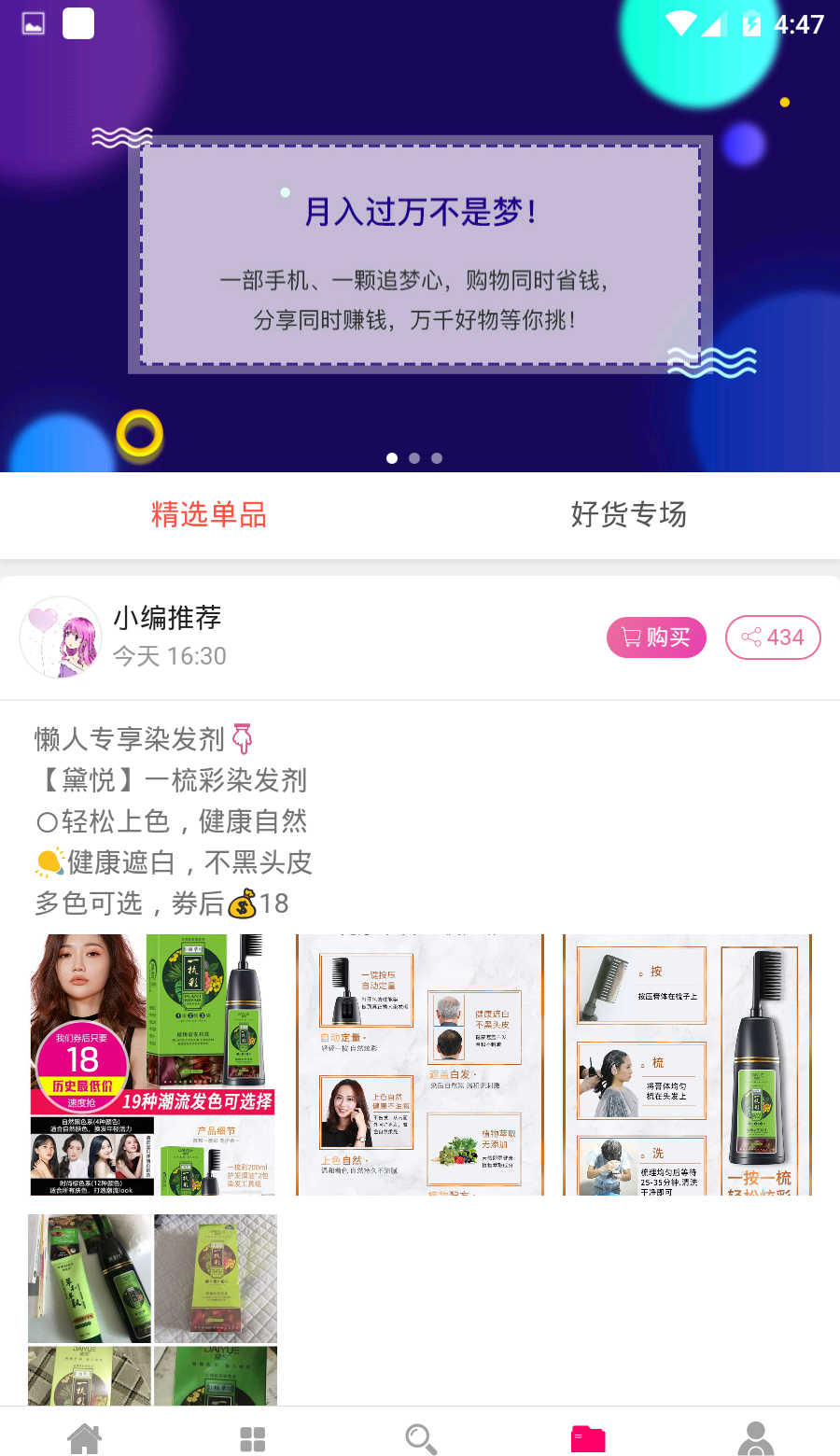Viewport: 840px width, 1456px height.
Task: Open the 一按一梳 usage steps image
Action: (x=687, y=1065)
